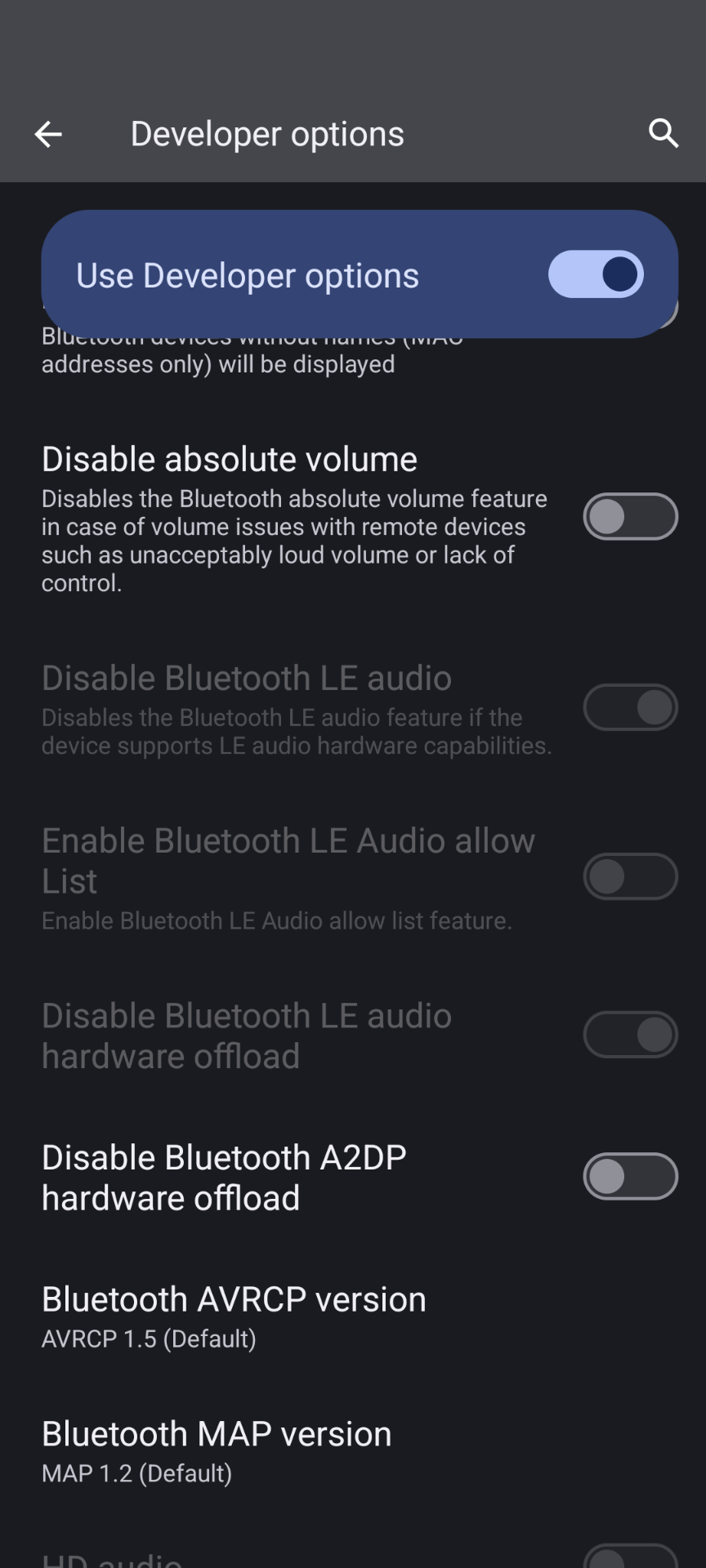Go back using the back arrow
Image resolution: width=706 pixels, height=1568 pixels.
pyautogui.click(x=47, y=133)
